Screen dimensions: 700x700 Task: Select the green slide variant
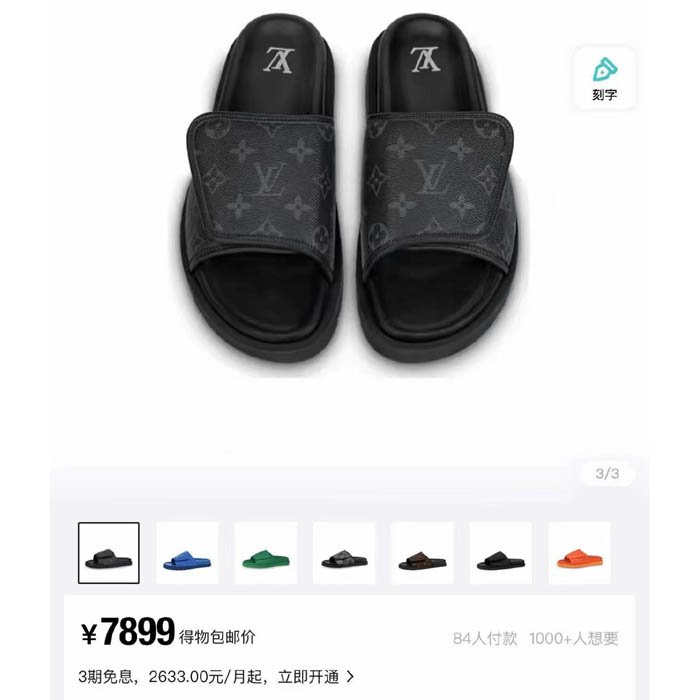pos(265,553)
